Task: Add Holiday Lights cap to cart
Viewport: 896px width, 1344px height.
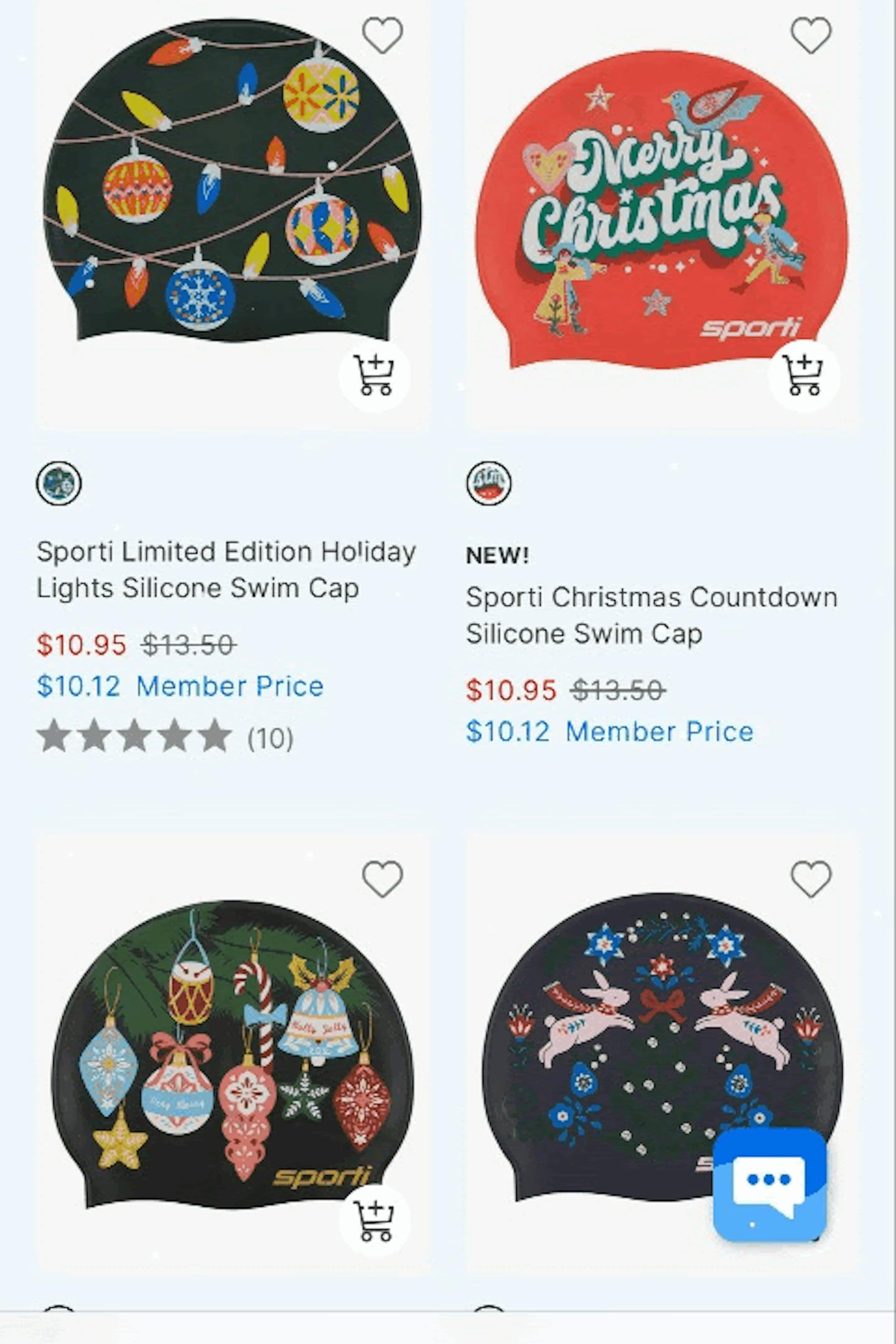Action: [x=374, y=375]
